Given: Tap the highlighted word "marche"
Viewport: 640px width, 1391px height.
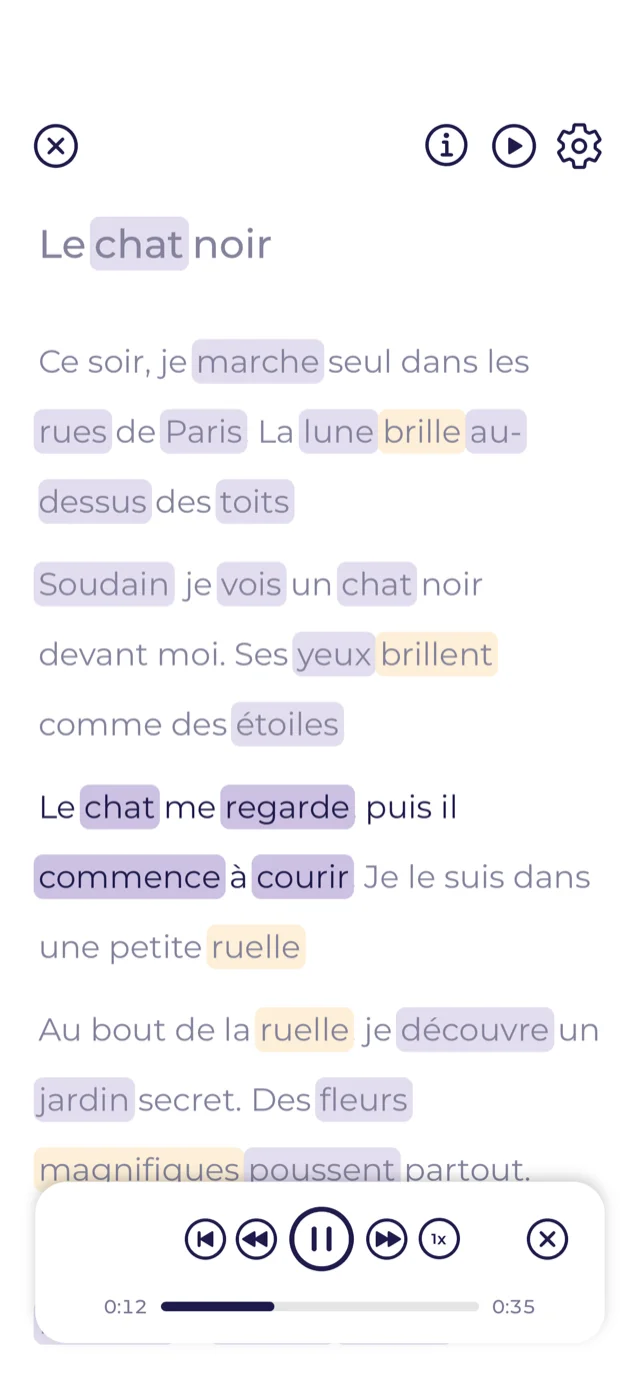Looking at the screenshot, I should (257, 361).
